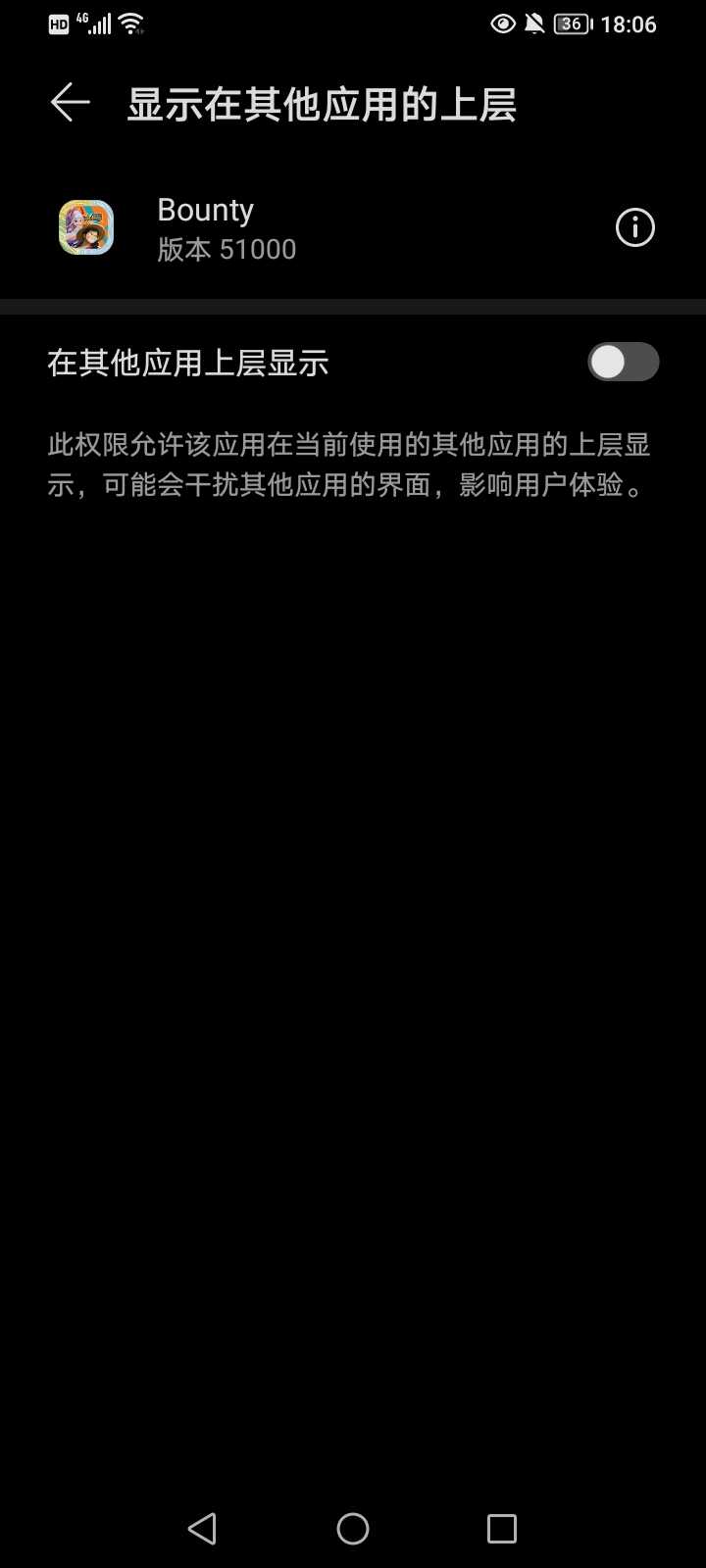706x1568 pixels.
Task: Open recent apps overview
Action: point(501,1528)
